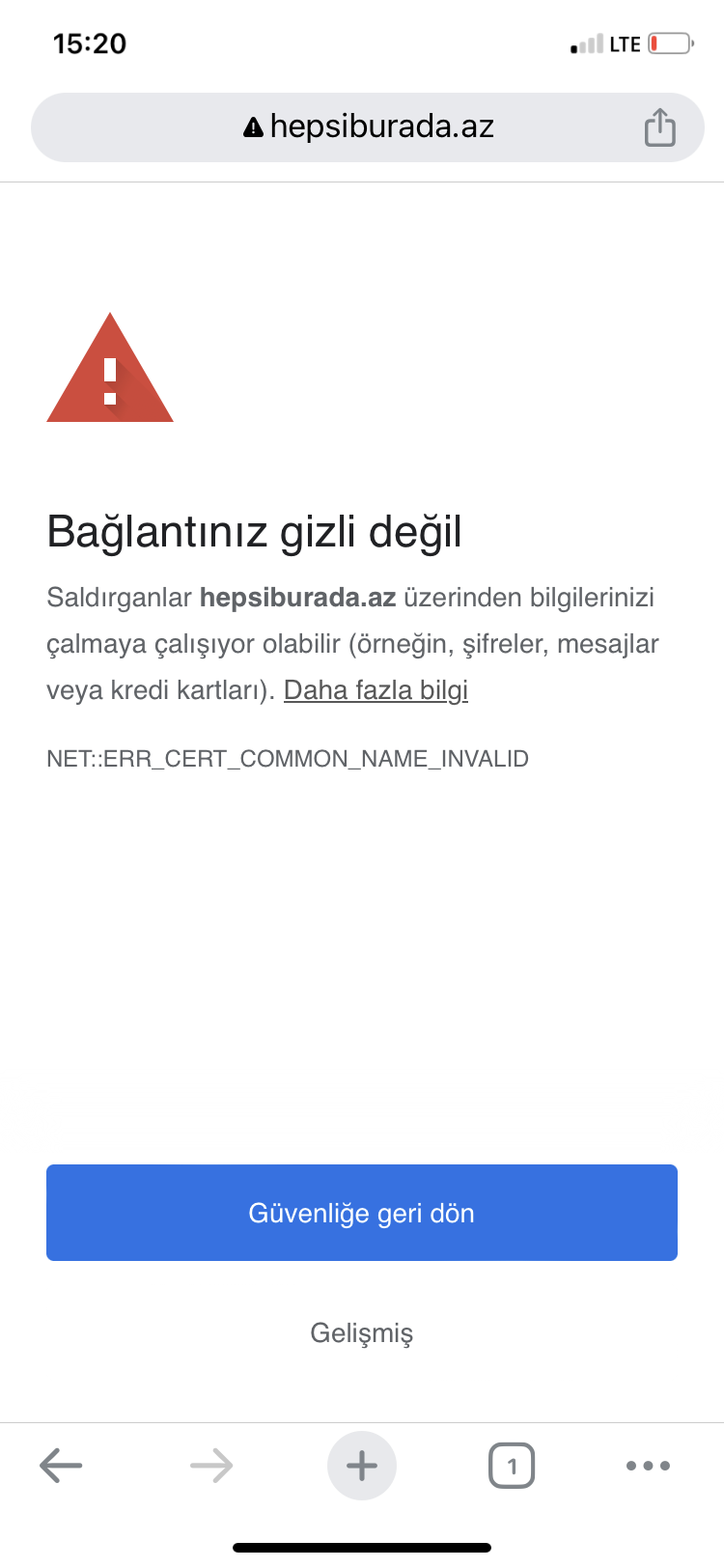Screen dimensions: 724x1568
Task: Tap Güvenliğe geri dön button
Action: (x=362, y=1213)
